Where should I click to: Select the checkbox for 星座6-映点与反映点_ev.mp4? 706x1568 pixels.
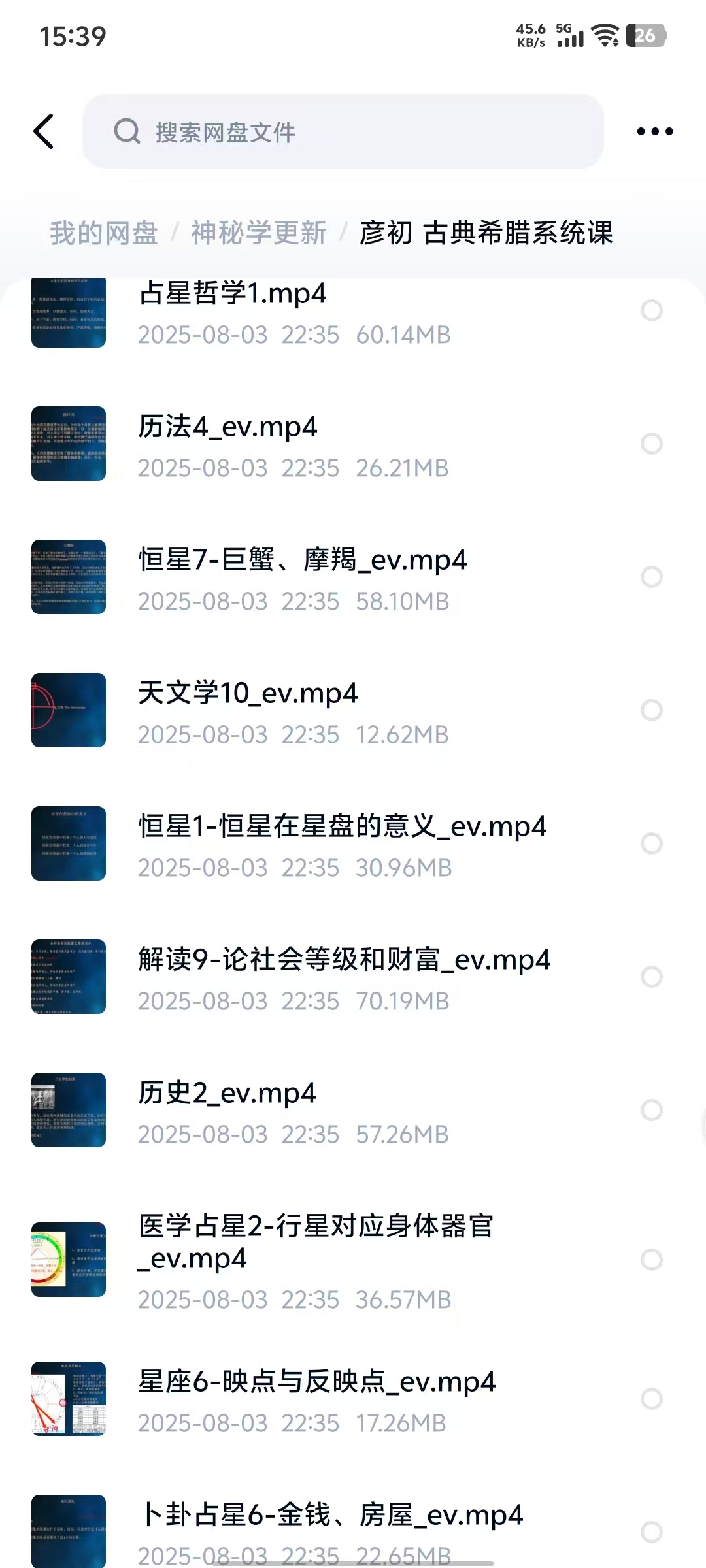[651, 1399]
